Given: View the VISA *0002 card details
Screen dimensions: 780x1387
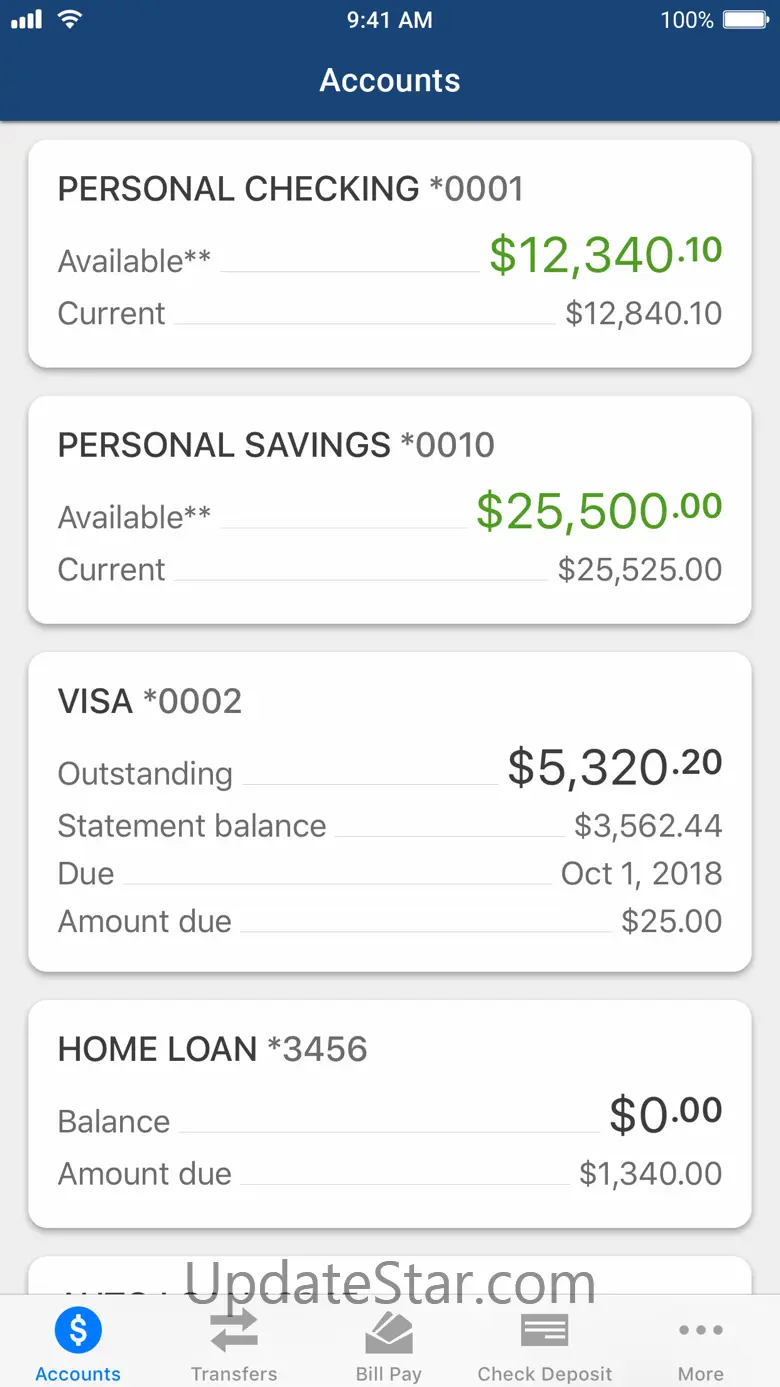Looking at the screenshot, I should coord(390,812).
